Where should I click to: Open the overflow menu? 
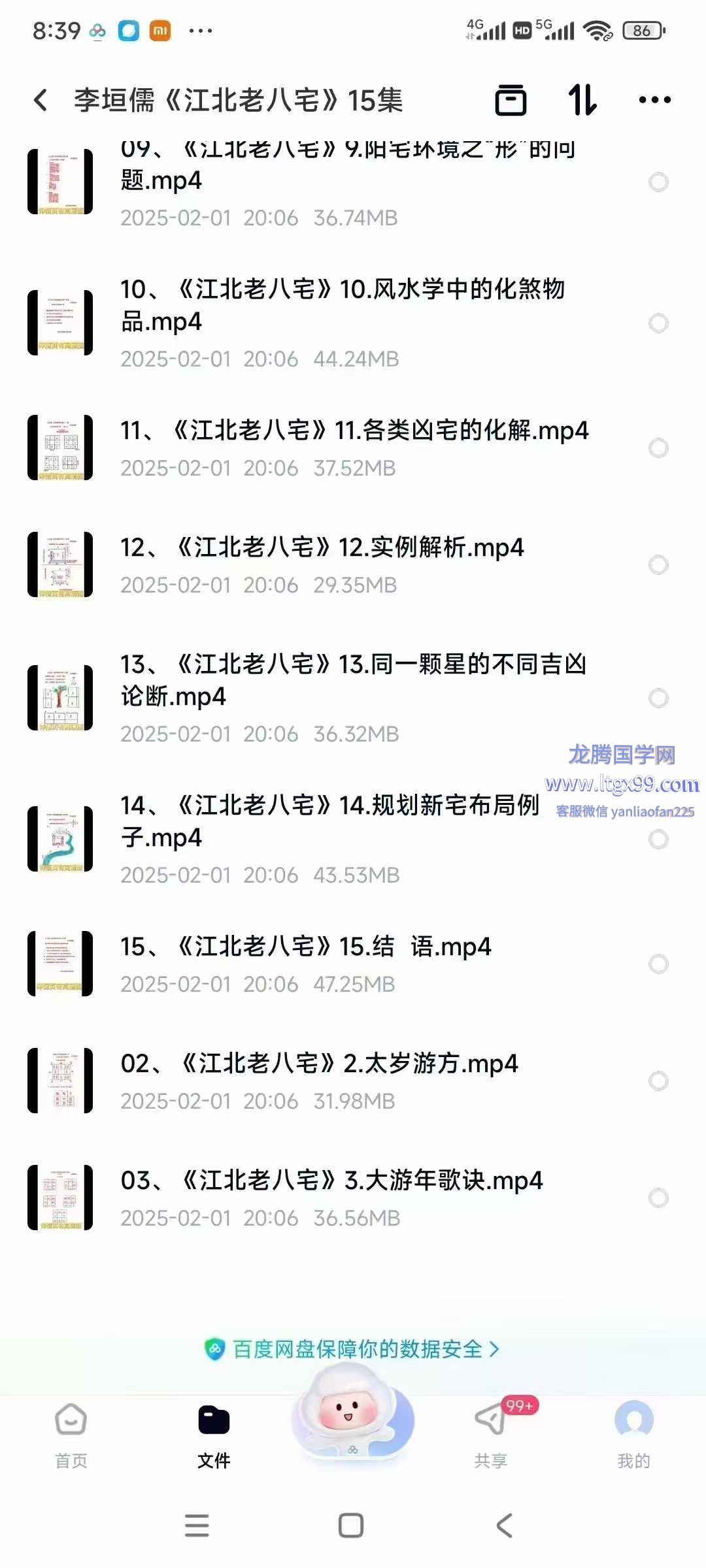[x=654, y=101]
